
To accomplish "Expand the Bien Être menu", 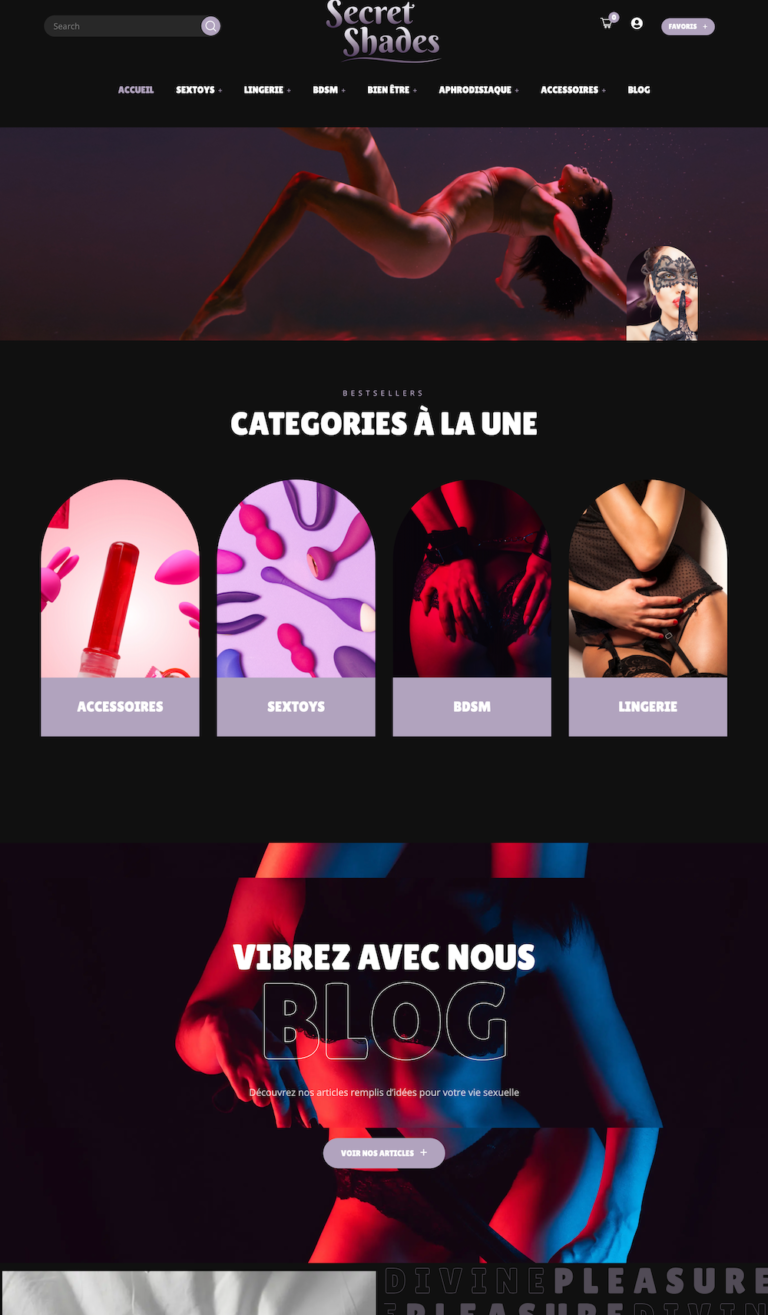I will 391,90.
